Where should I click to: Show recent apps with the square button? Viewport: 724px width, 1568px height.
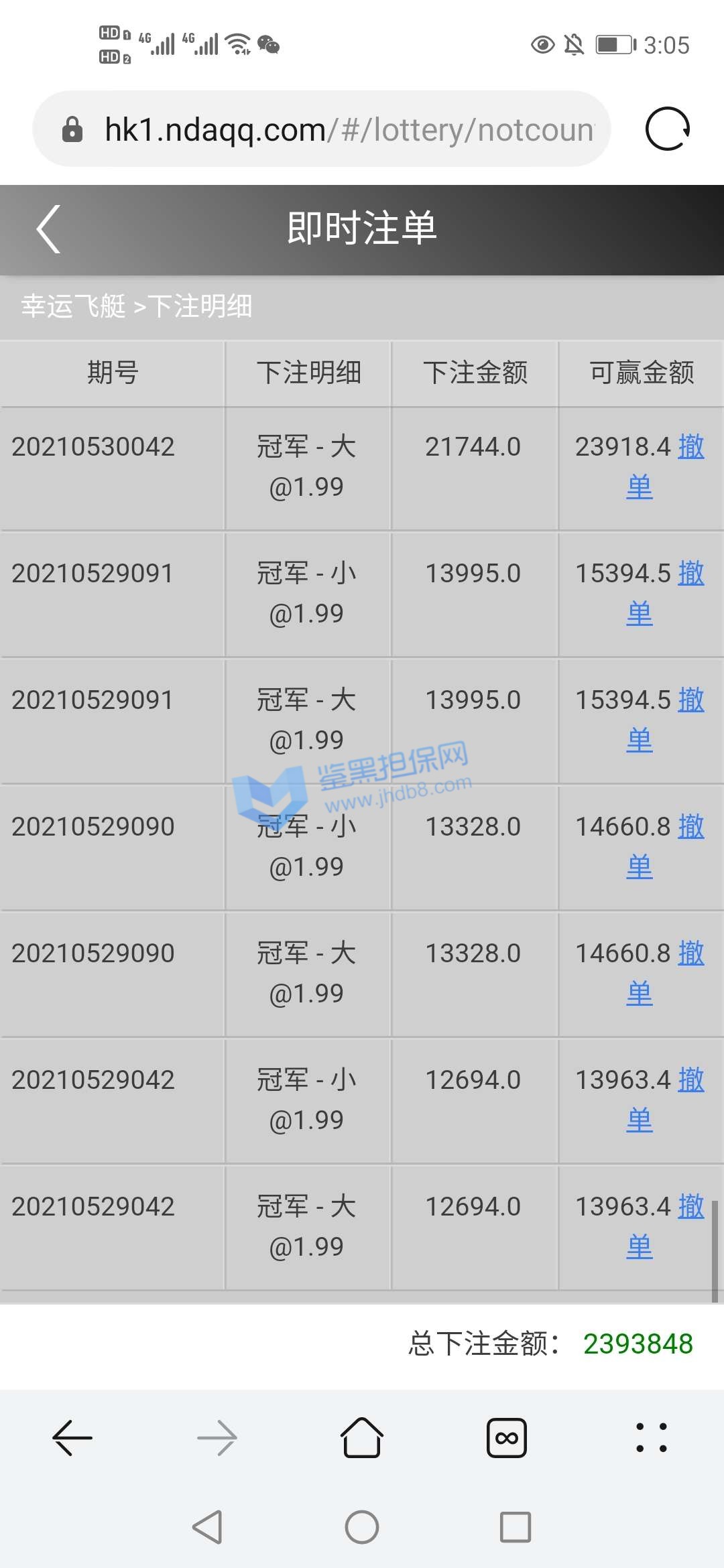pyautogui.click(x=516, y=1528)
